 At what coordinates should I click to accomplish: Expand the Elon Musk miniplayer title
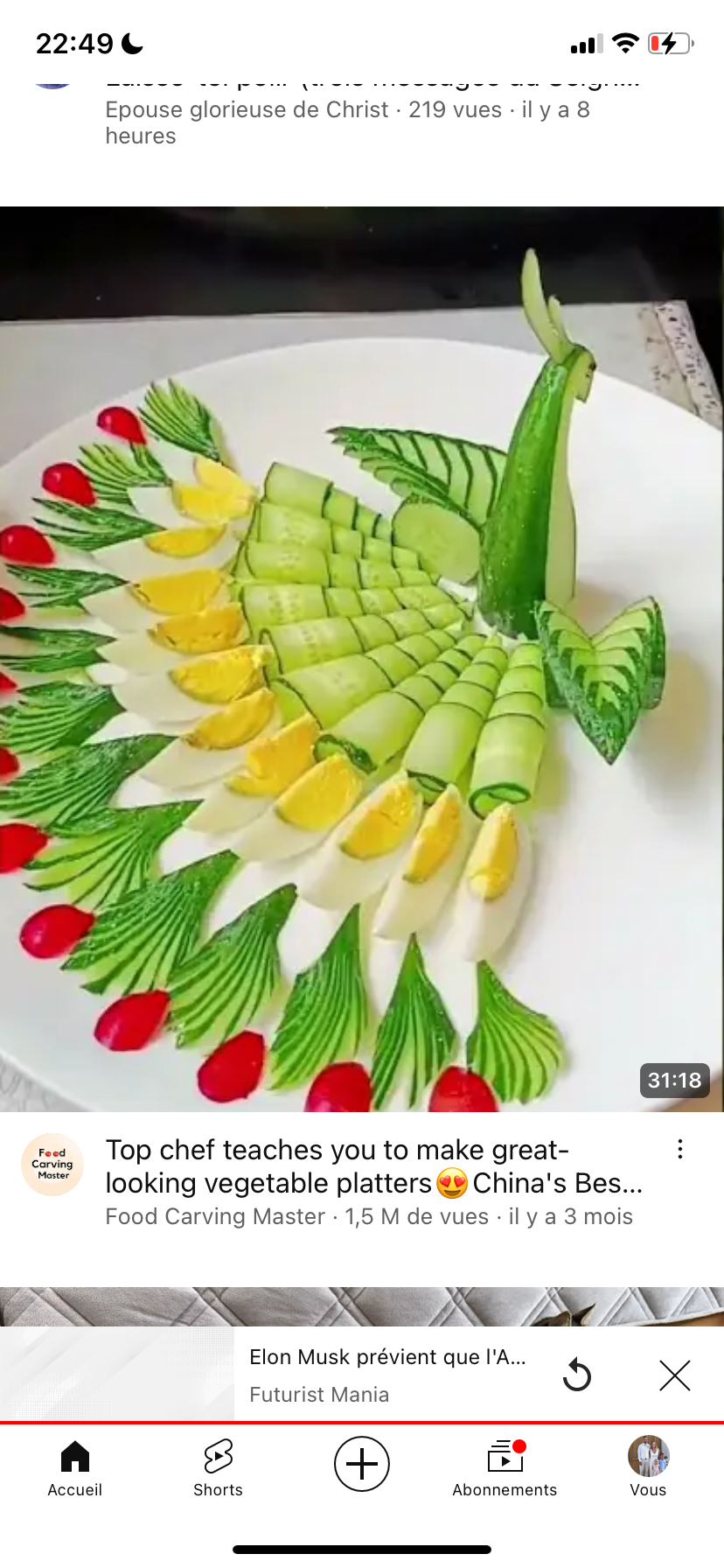coord(387,1357)
